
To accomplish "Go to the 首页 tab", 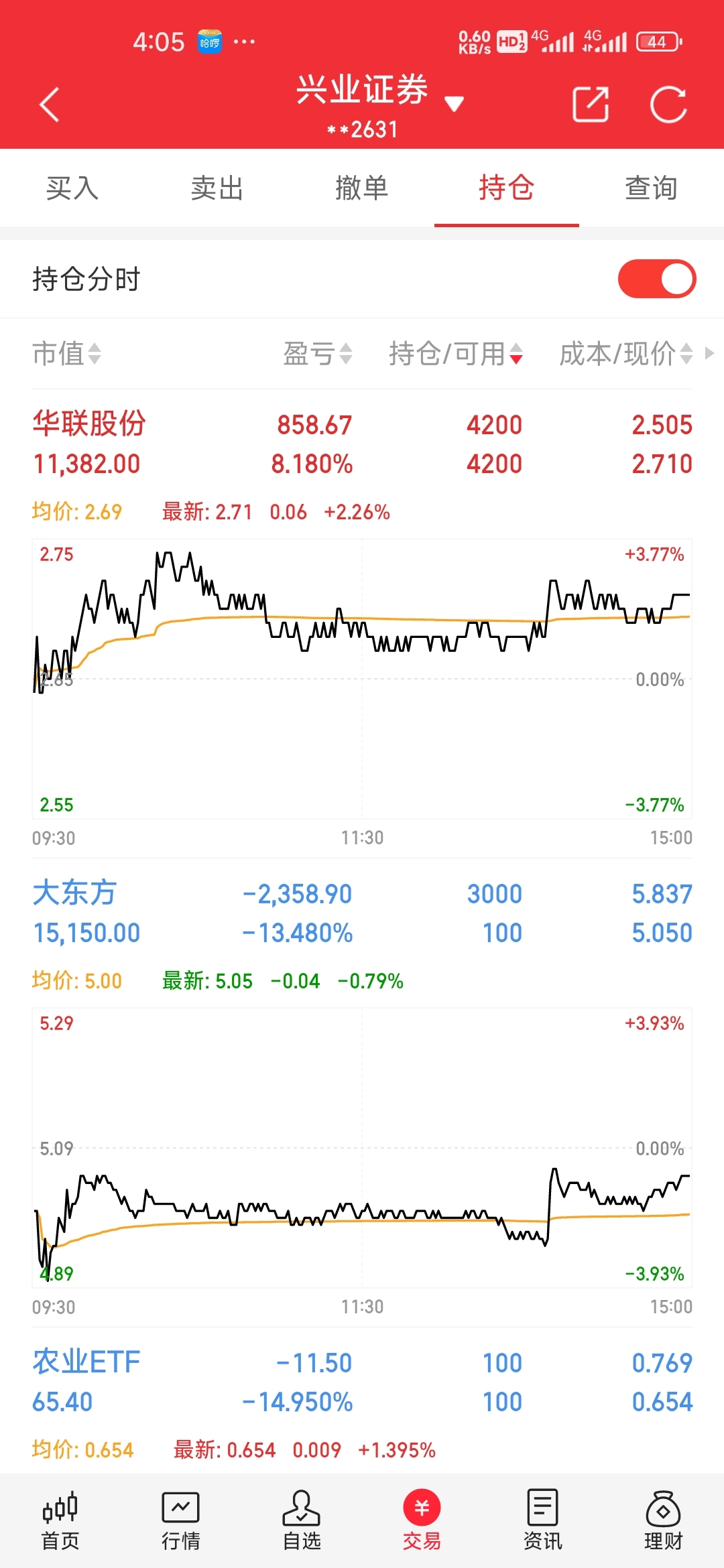I will [60, 1521].
